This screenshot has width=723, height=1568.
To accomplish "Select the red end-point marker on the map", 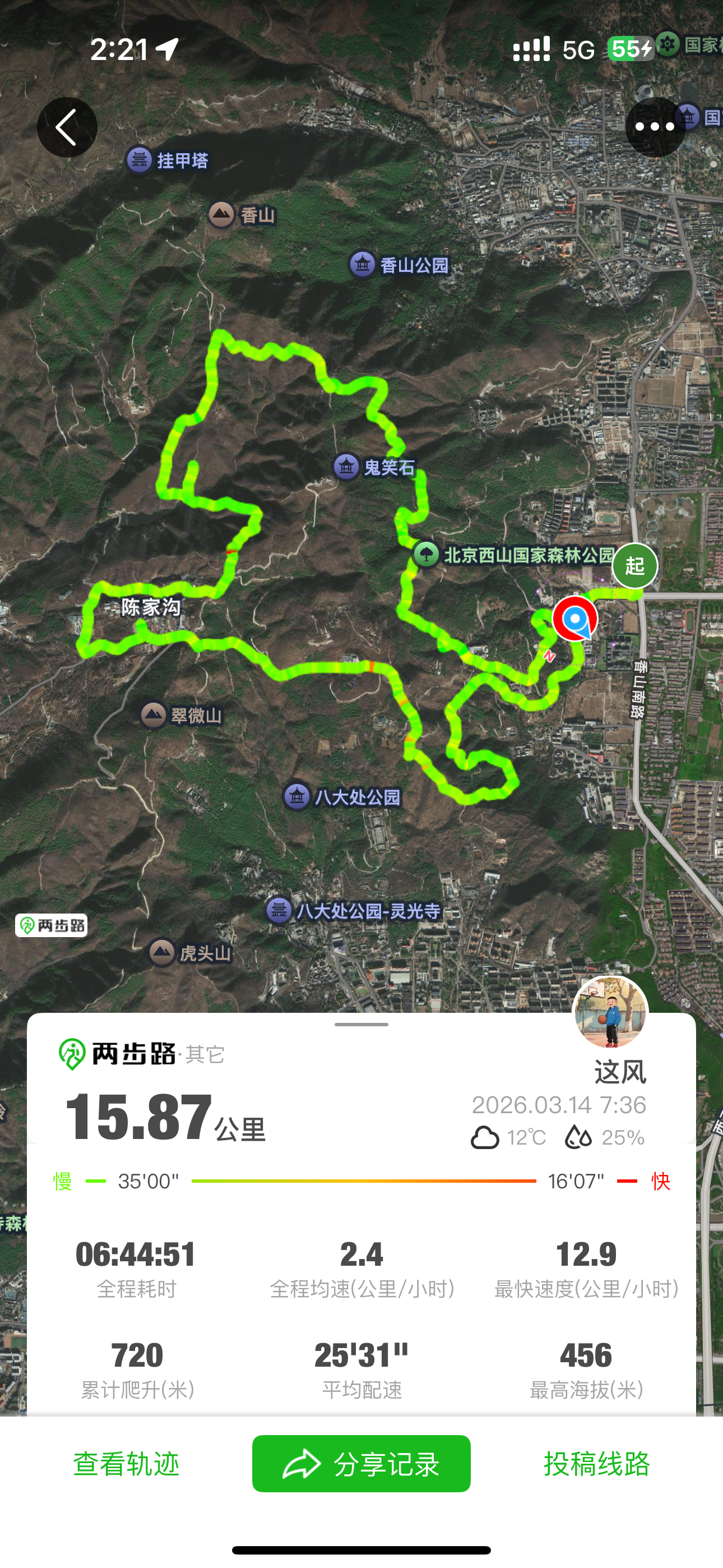I will point(574,619).
